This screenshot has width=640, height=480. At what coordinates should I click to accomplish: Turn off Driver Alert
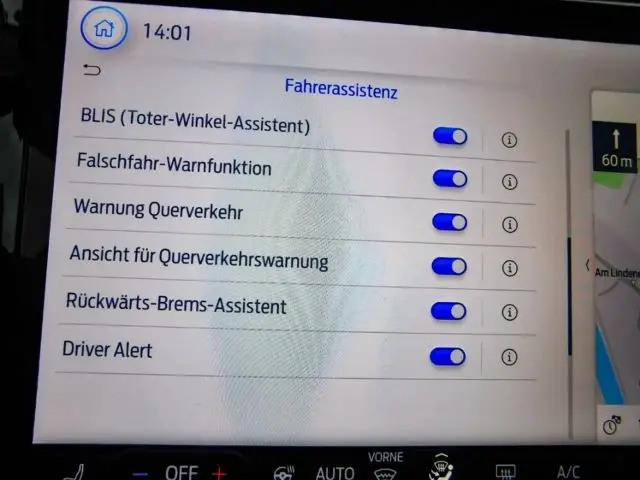[x=447, y=356]
